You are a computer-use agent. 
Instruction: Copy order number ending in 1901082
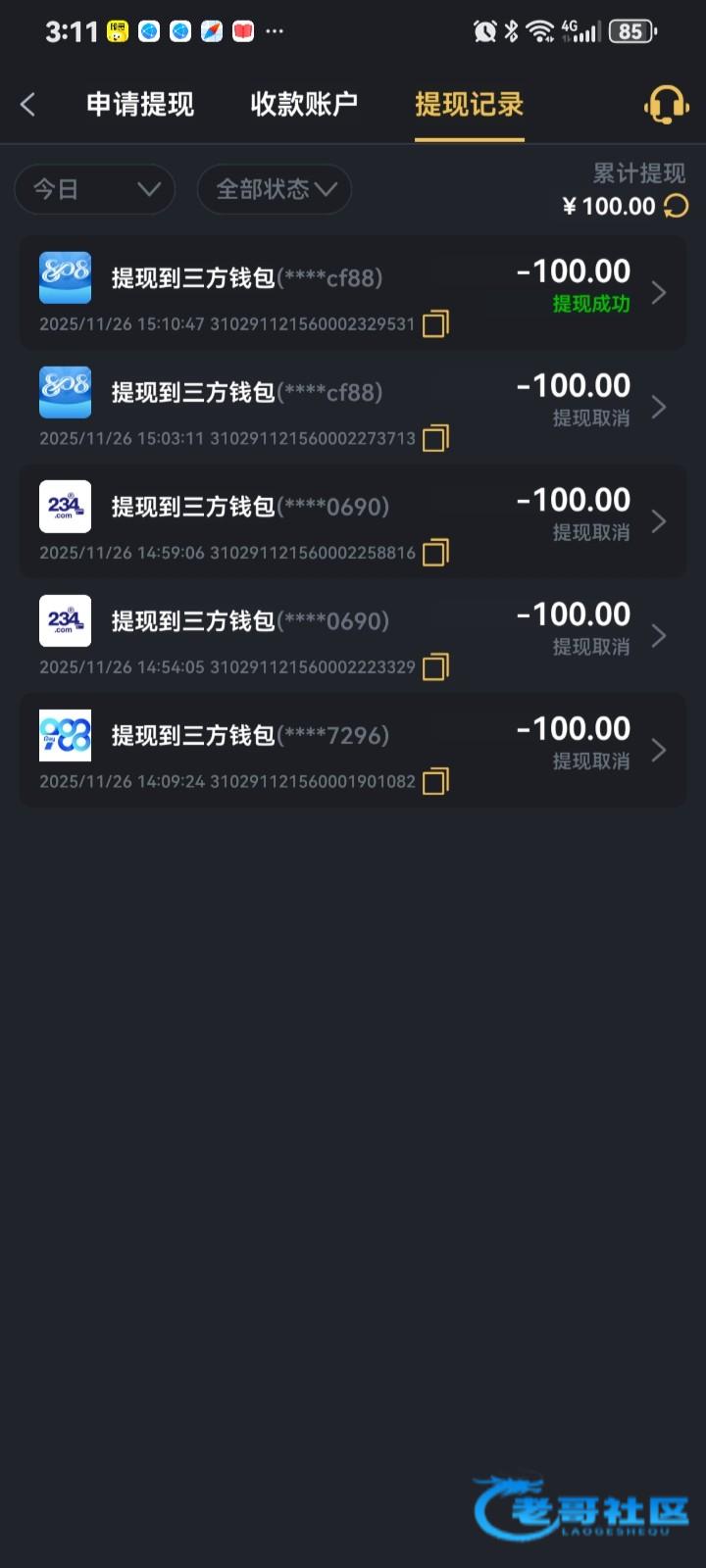point(435,781)
